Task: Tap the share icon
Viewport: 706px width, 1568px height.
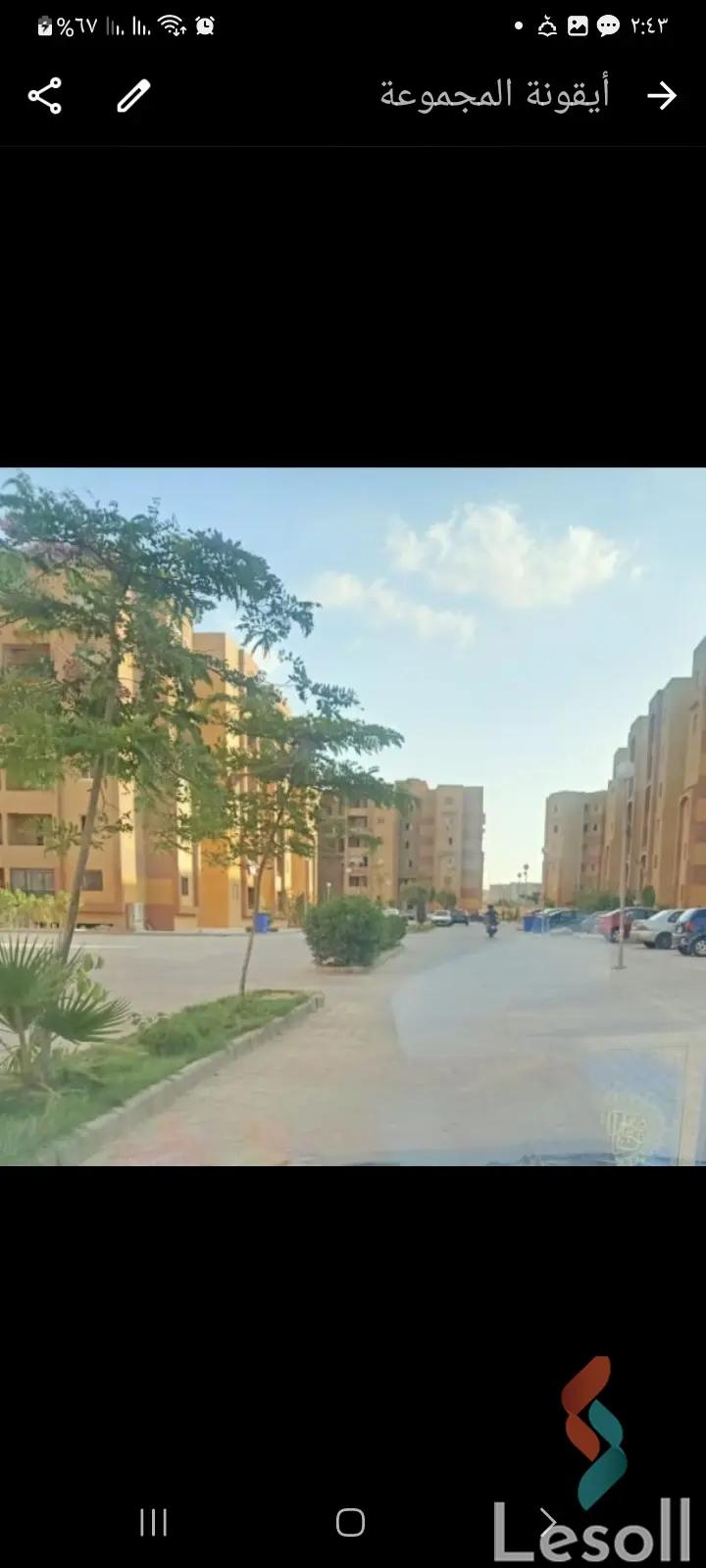Action: [46, 94]
